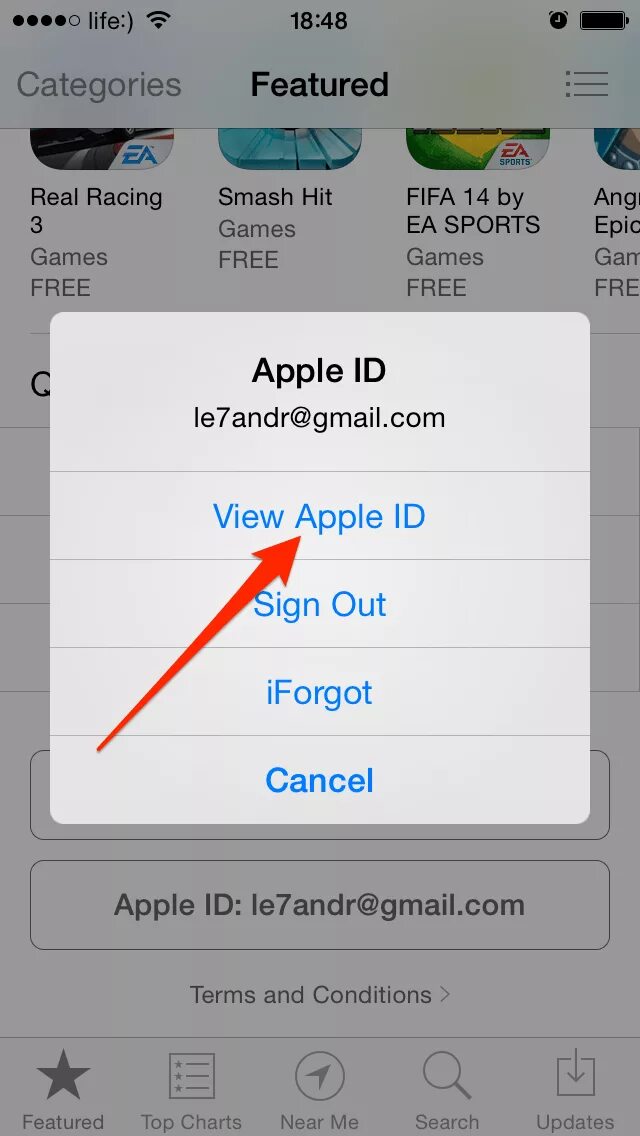Open the Search tab
This screenshot has height=1136, width=640.
tap(447, 1089)
